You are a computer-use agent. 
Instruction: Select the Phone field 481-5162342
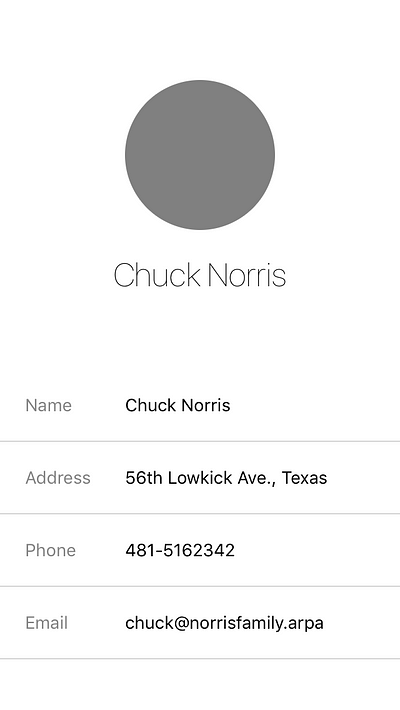[200, 550]
